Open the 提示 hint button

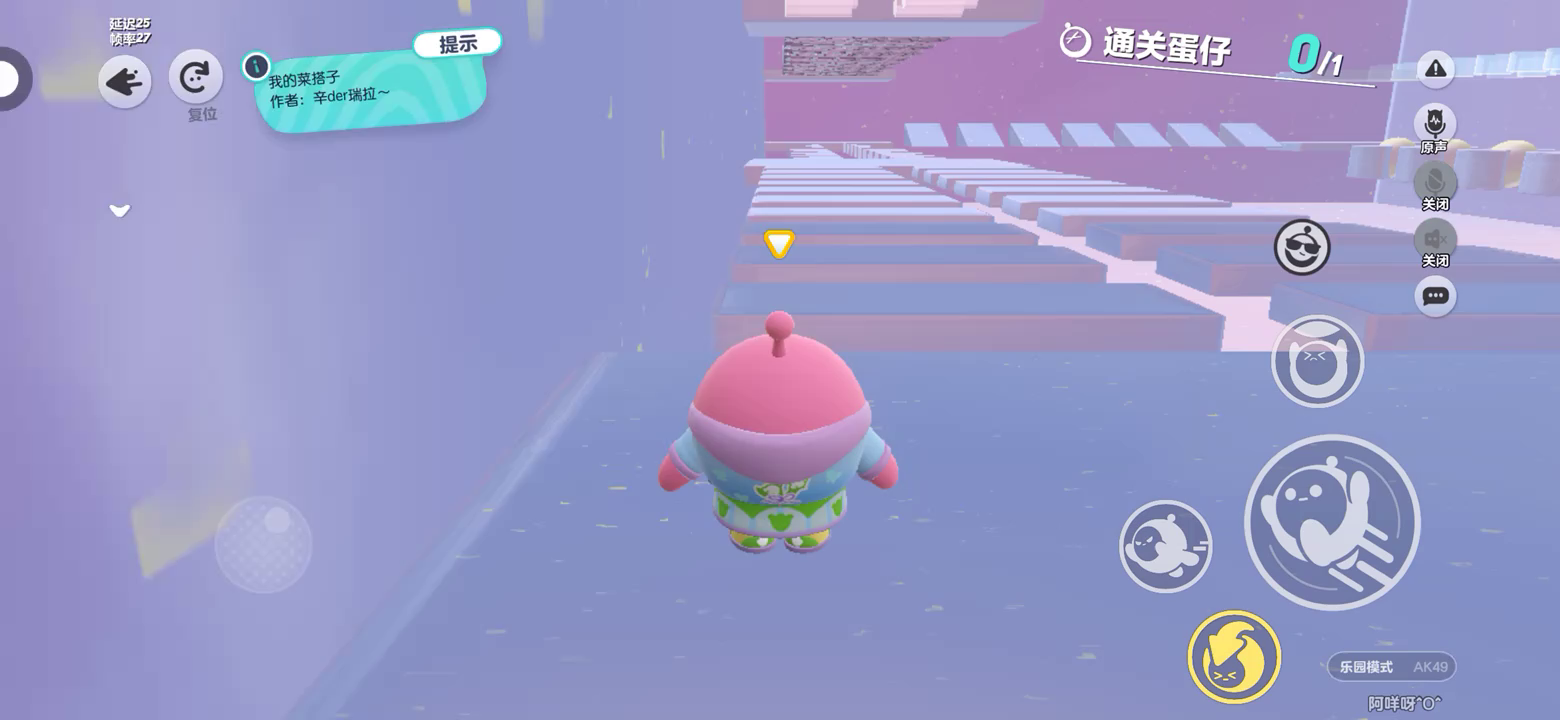[x=457, y=44]
